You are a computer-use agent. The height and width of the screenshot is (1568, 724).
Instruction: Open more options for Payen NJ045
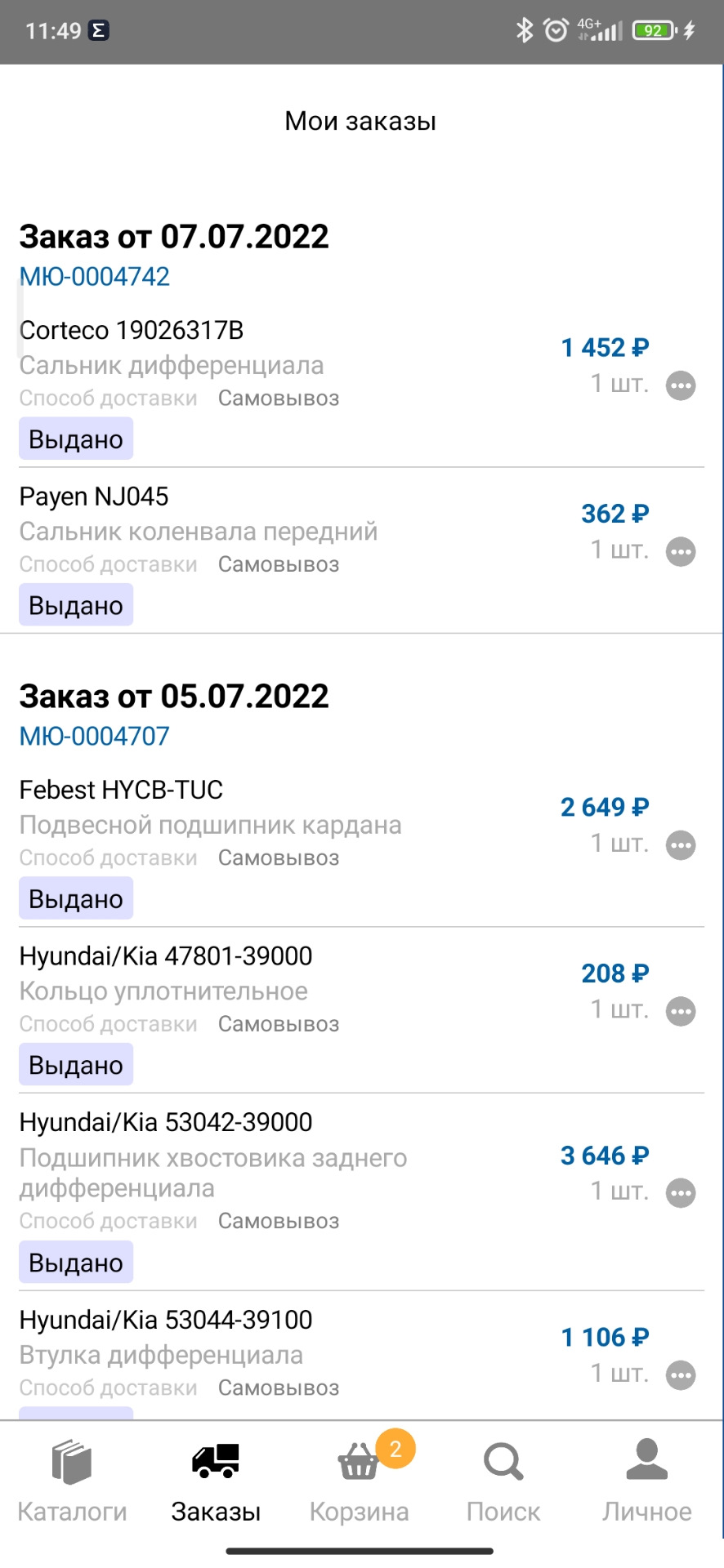click(x=681, y=552)
